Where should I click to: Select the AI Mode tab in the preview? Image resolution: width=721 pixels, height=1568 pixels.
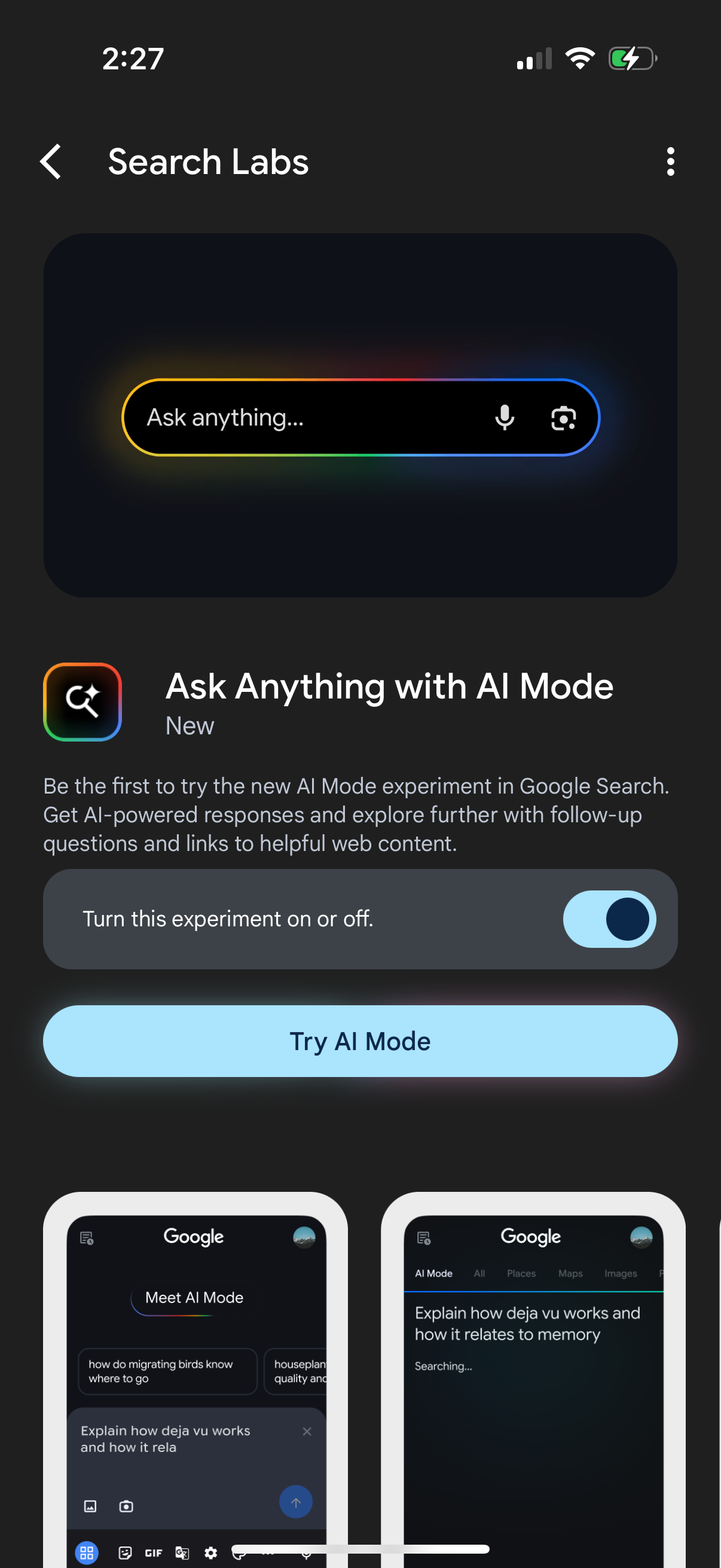click(433, 1273)
